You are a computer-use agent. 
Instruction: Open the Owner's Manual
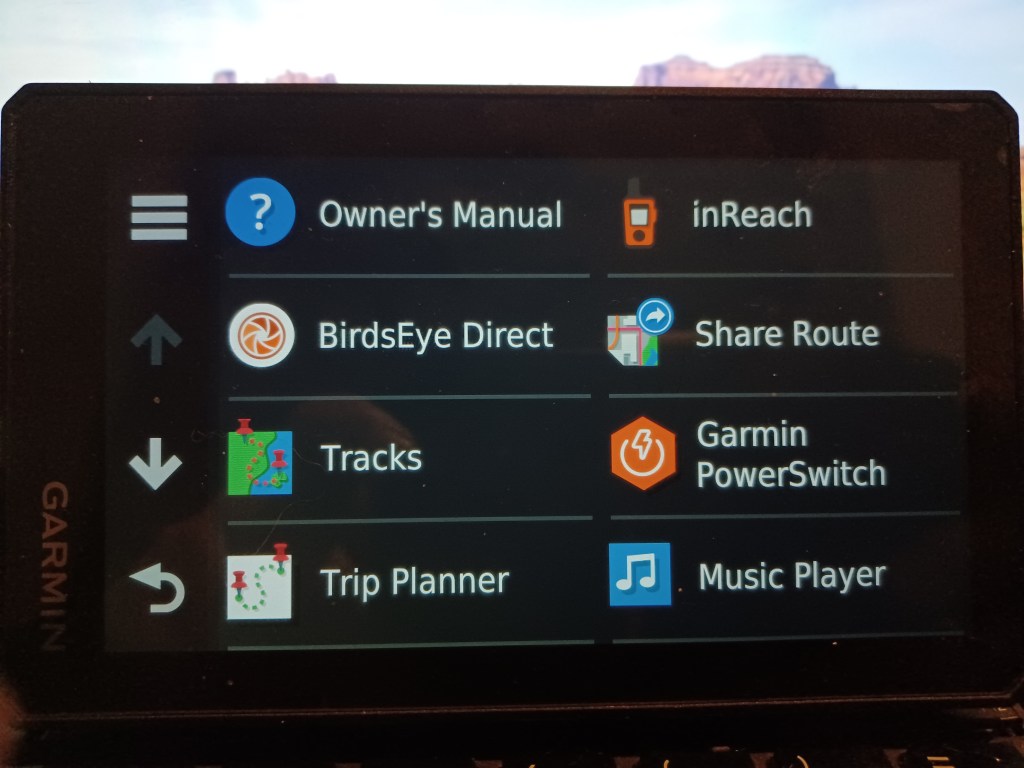[x=400, y=214]
